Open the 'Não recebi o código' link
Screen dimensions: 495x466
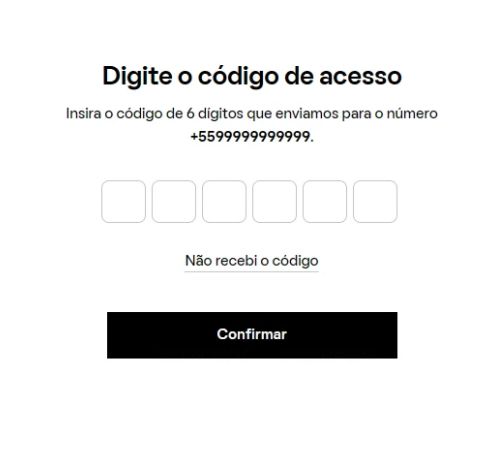(x=252, y=261)
